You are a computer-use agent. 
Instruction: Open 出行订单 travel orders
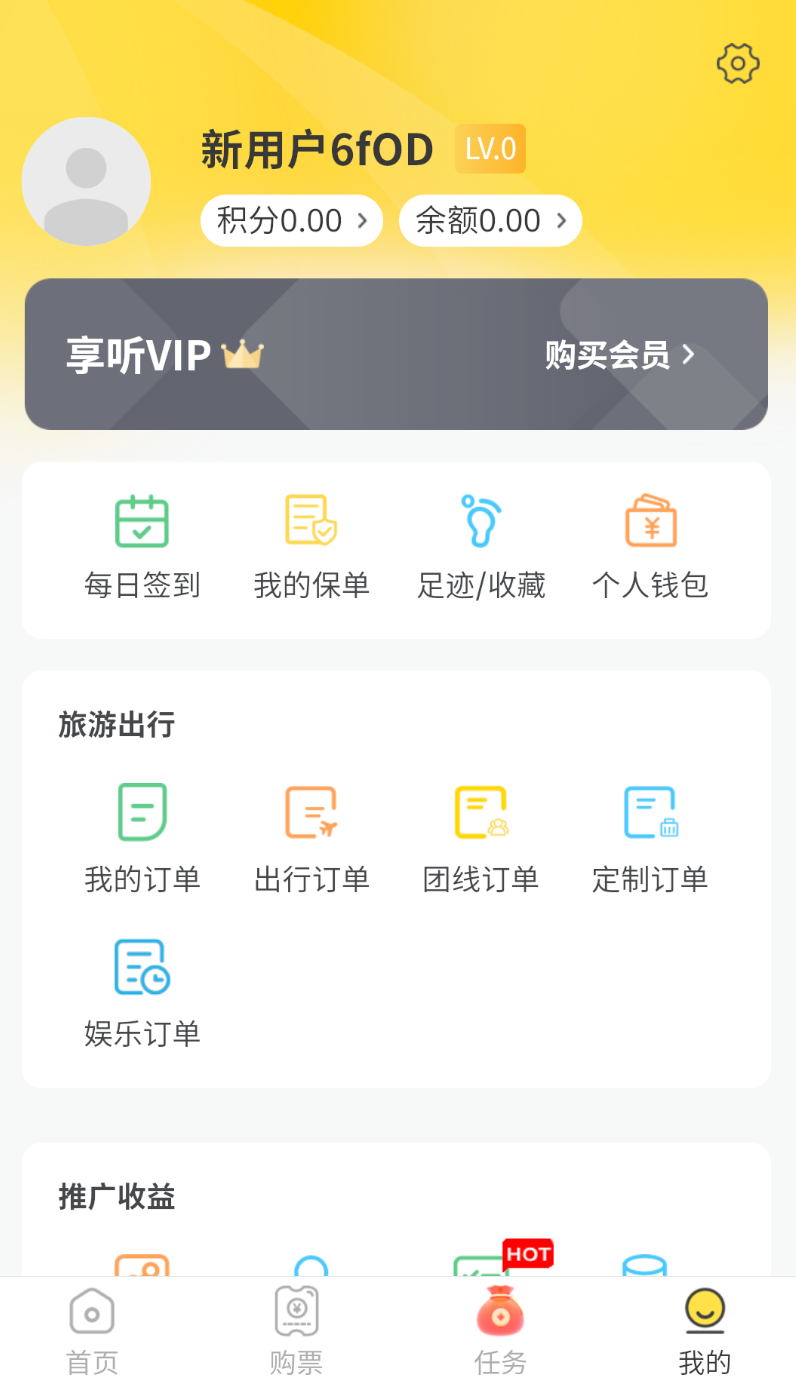312,839
